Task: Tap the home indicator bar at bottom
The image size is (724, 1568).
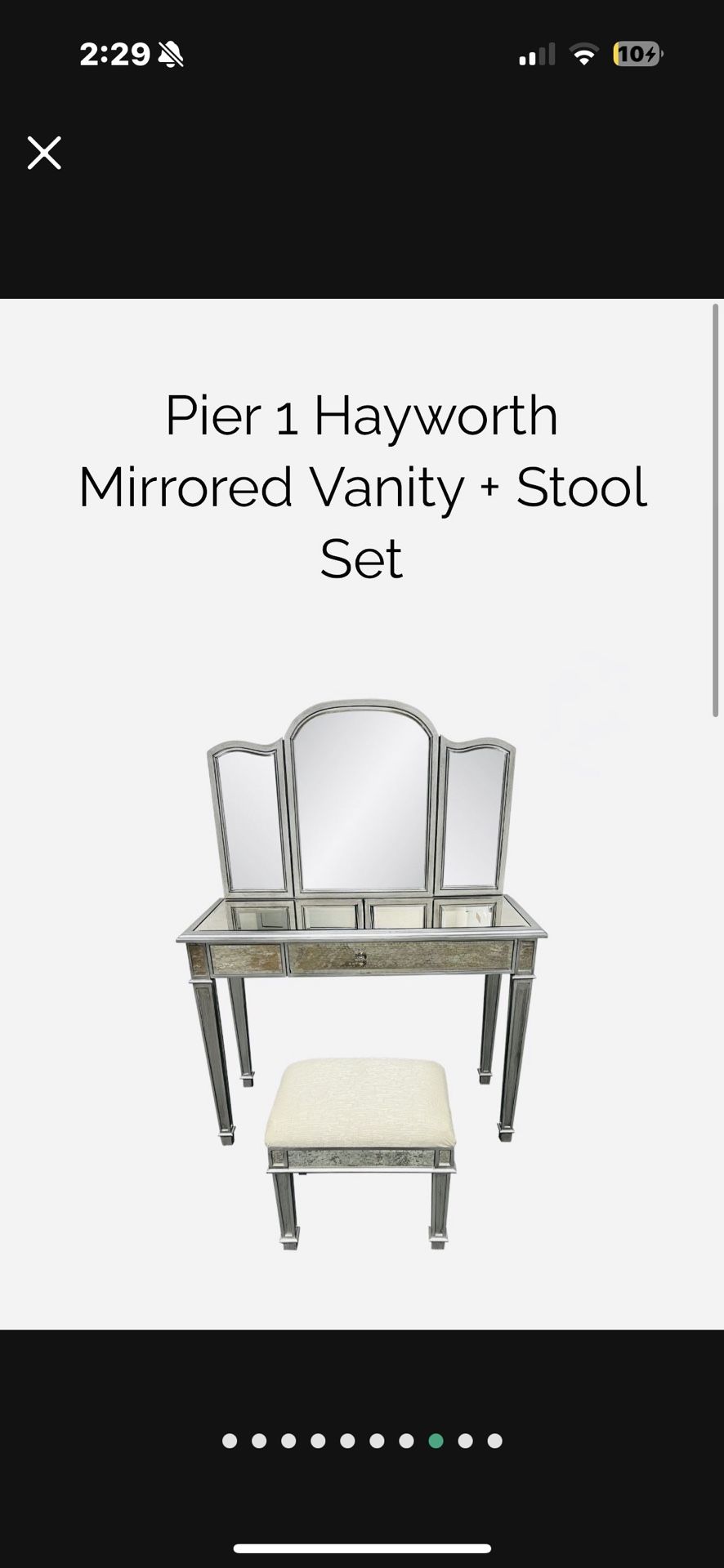Action: [362, 1549]
